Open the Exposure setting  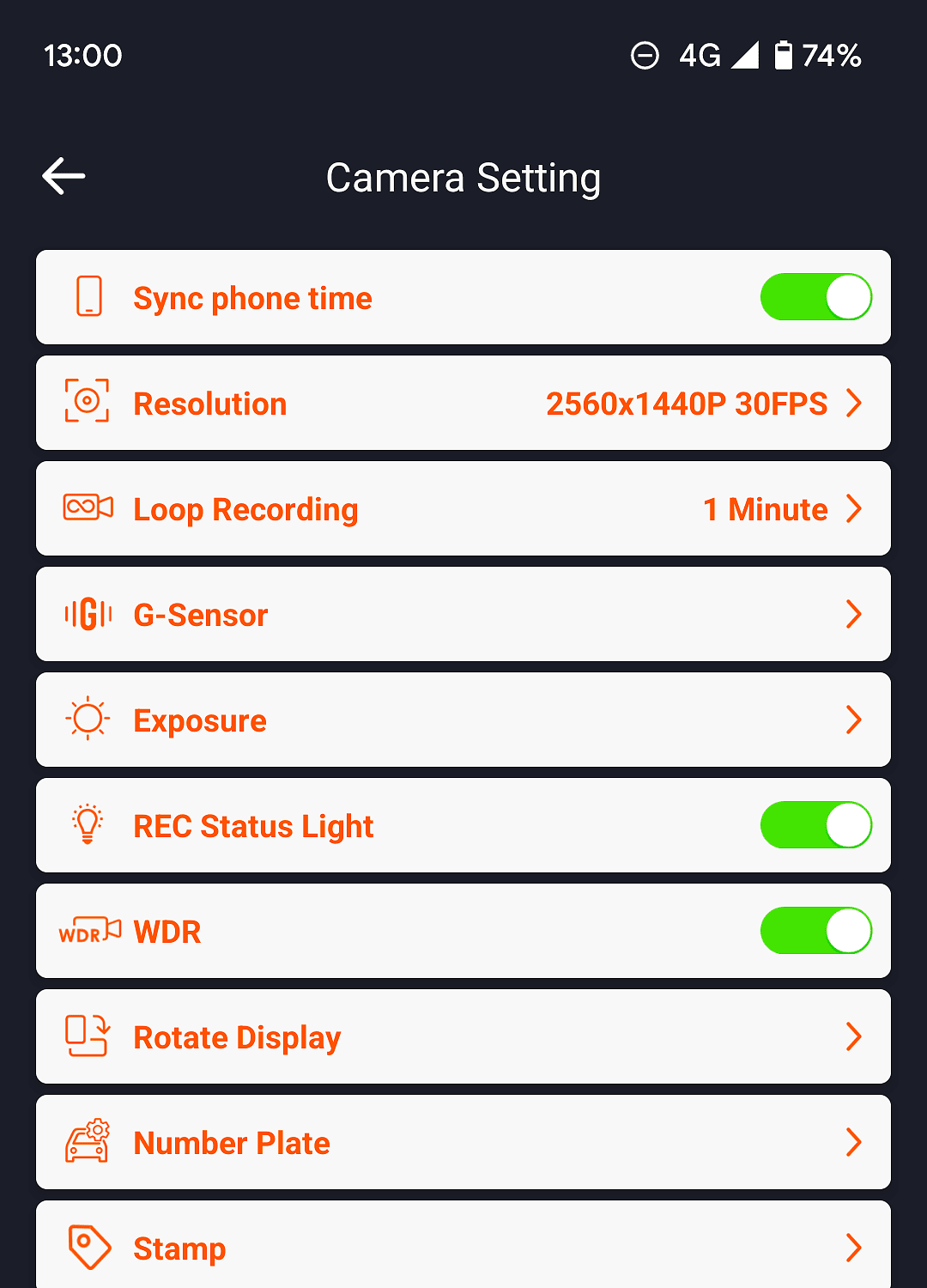click(463, 720)
